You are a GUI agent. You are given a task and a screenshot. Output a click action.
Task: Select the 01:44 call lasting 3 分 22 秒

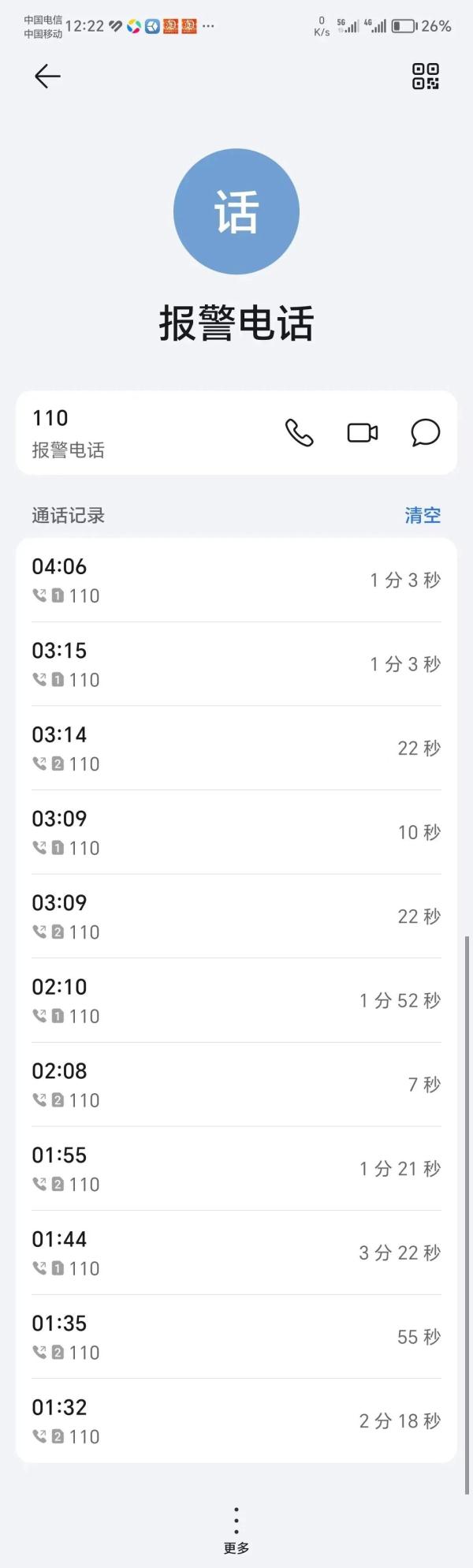point(236,1253)
